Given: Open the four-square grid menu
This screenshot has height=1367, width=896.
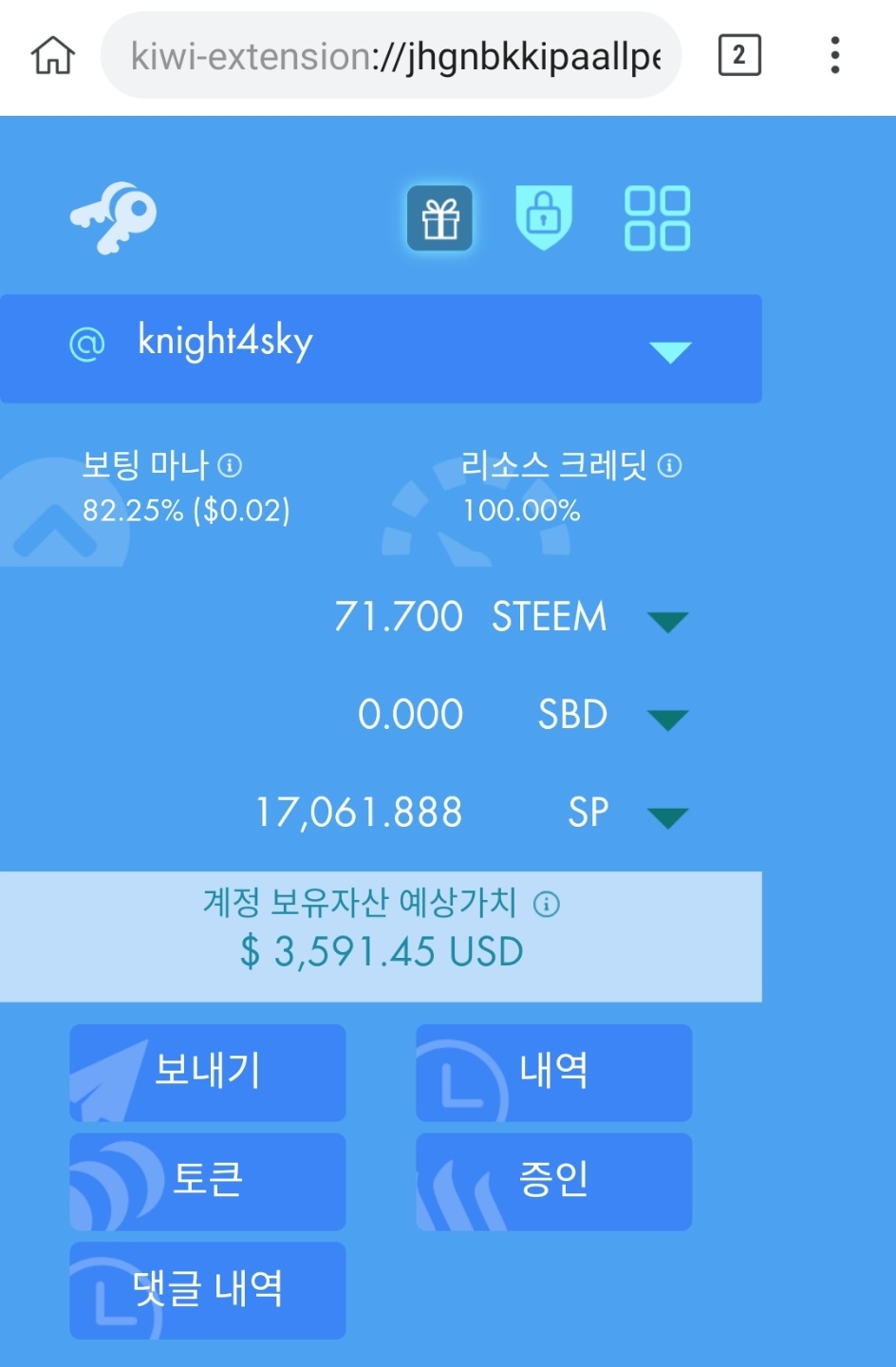Looking at the screenshot, I should [x=657, y=218].
